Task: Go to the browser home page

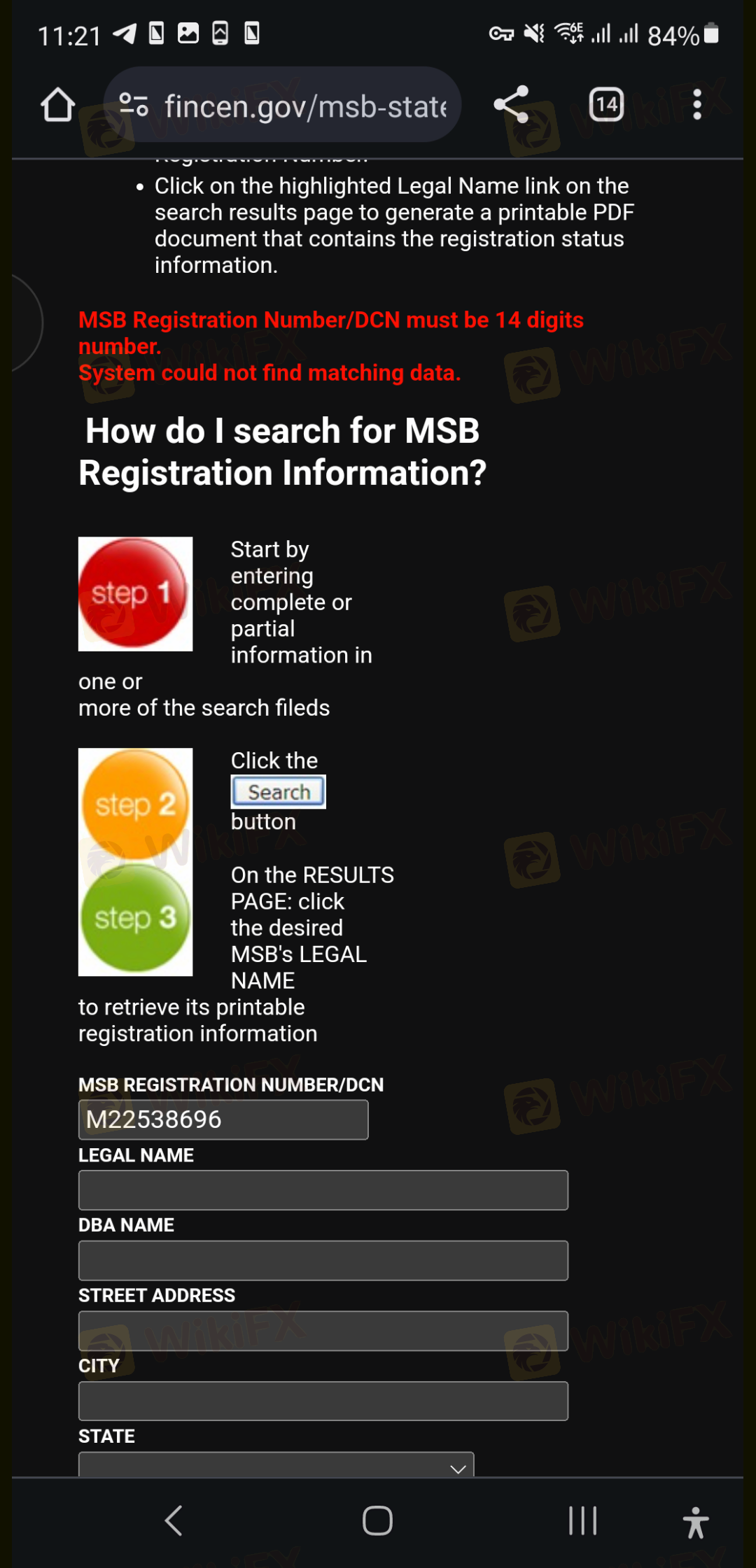Action: (x=57, y=105)
